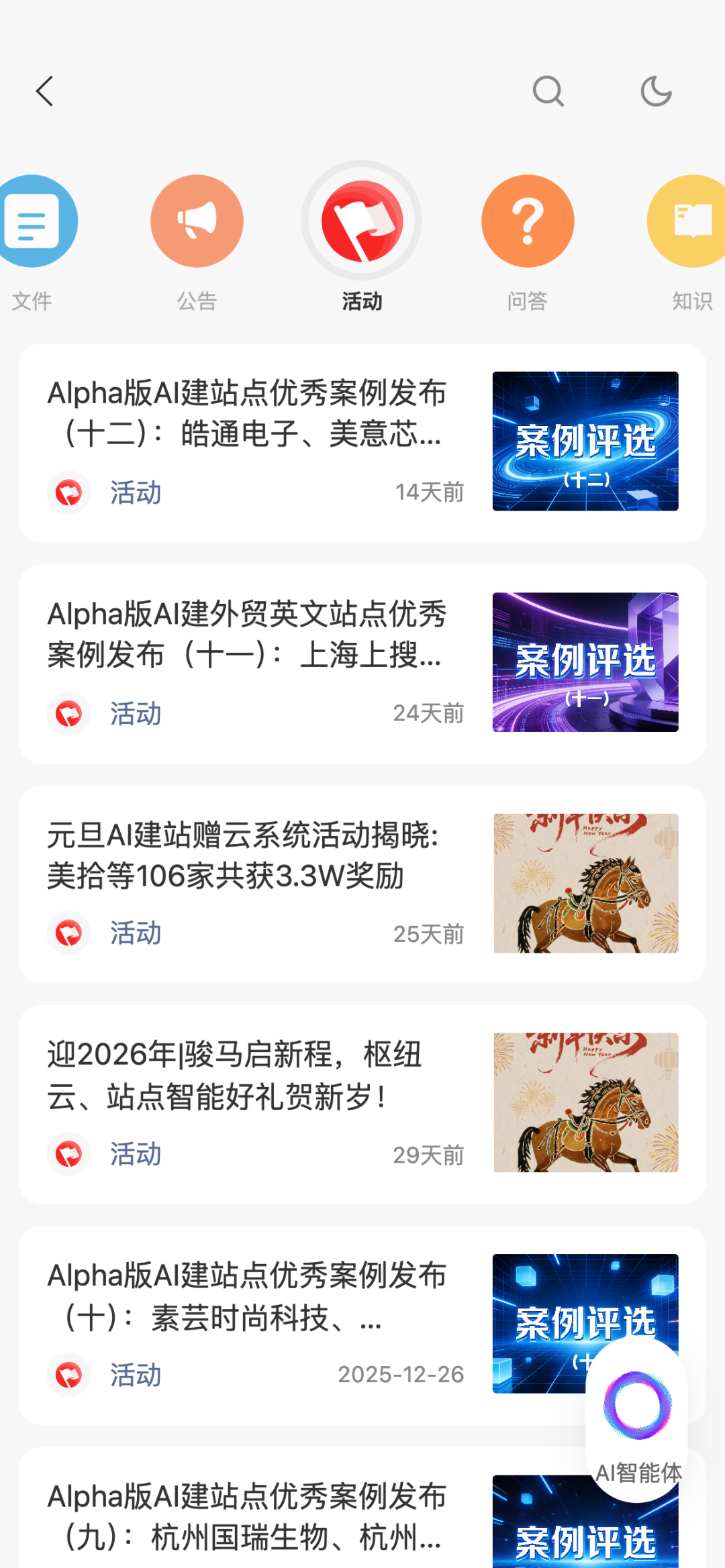Select the 活动 tab in the category row
This screenshot has height=1568, width=725.
[361, 301]
